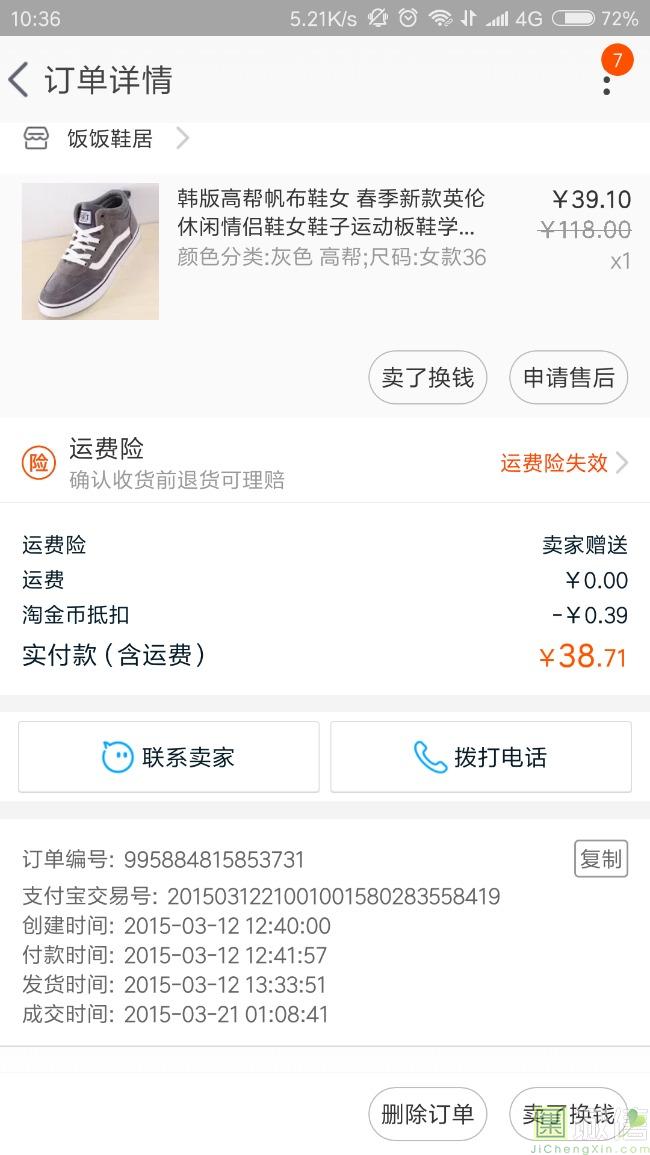This screenshot has height=1155, width=650.
Task: Tap 联系卖家 to message seller
Action: pyautogui.click(x=169, y=757)
